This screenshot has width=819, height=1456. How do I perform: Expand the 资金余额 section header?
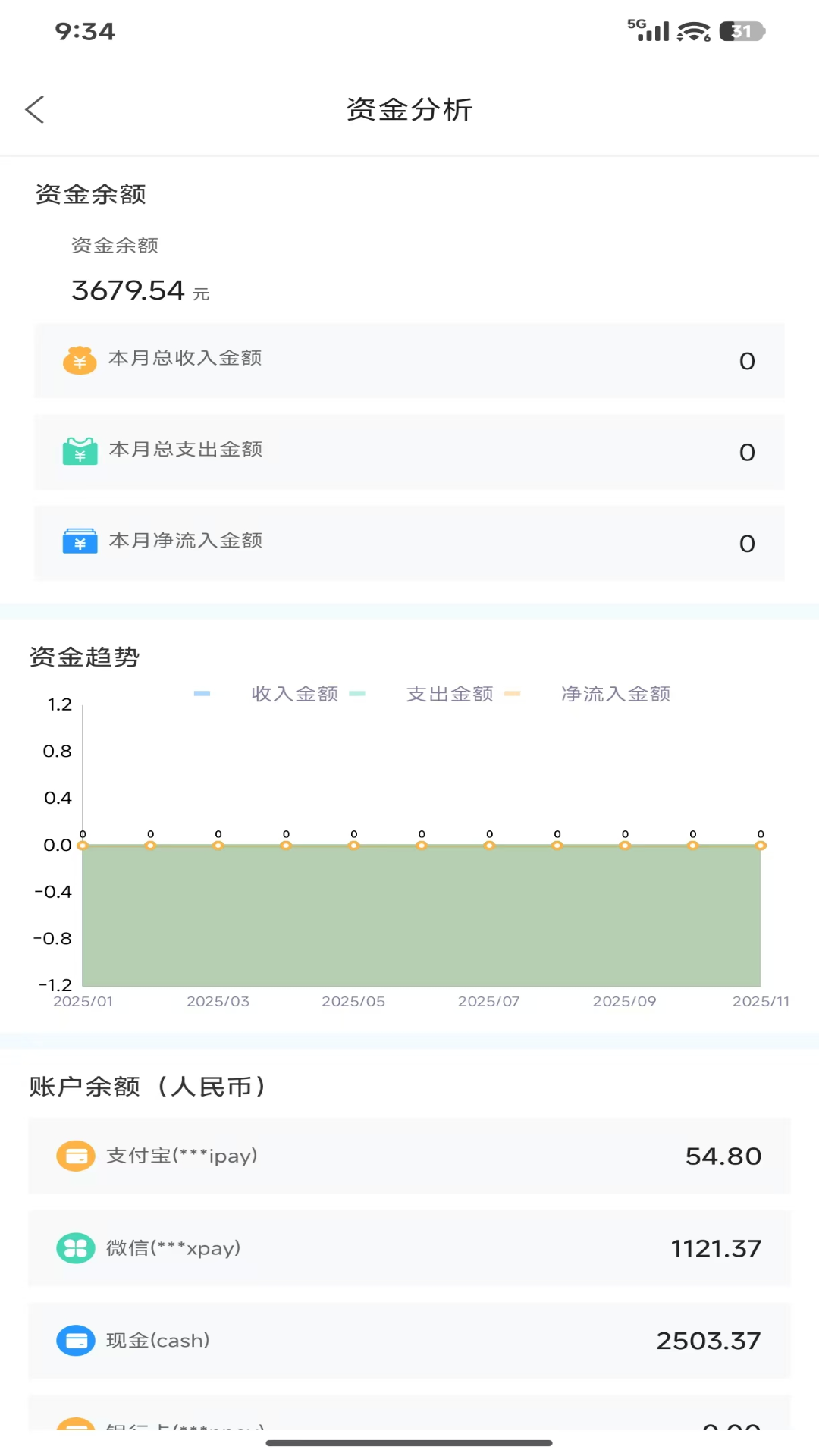click(x=90, y=194)
